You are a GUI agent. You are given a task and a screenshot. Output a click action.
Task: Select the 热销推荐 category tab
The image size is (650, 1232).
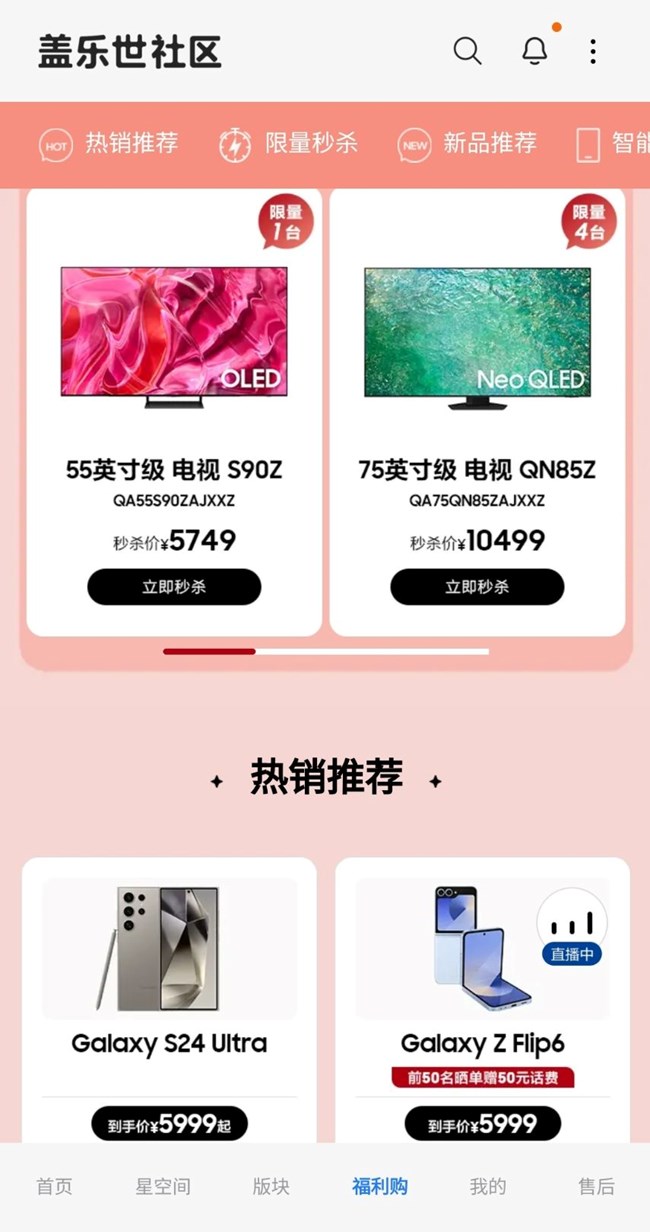[x=108, y=144]
